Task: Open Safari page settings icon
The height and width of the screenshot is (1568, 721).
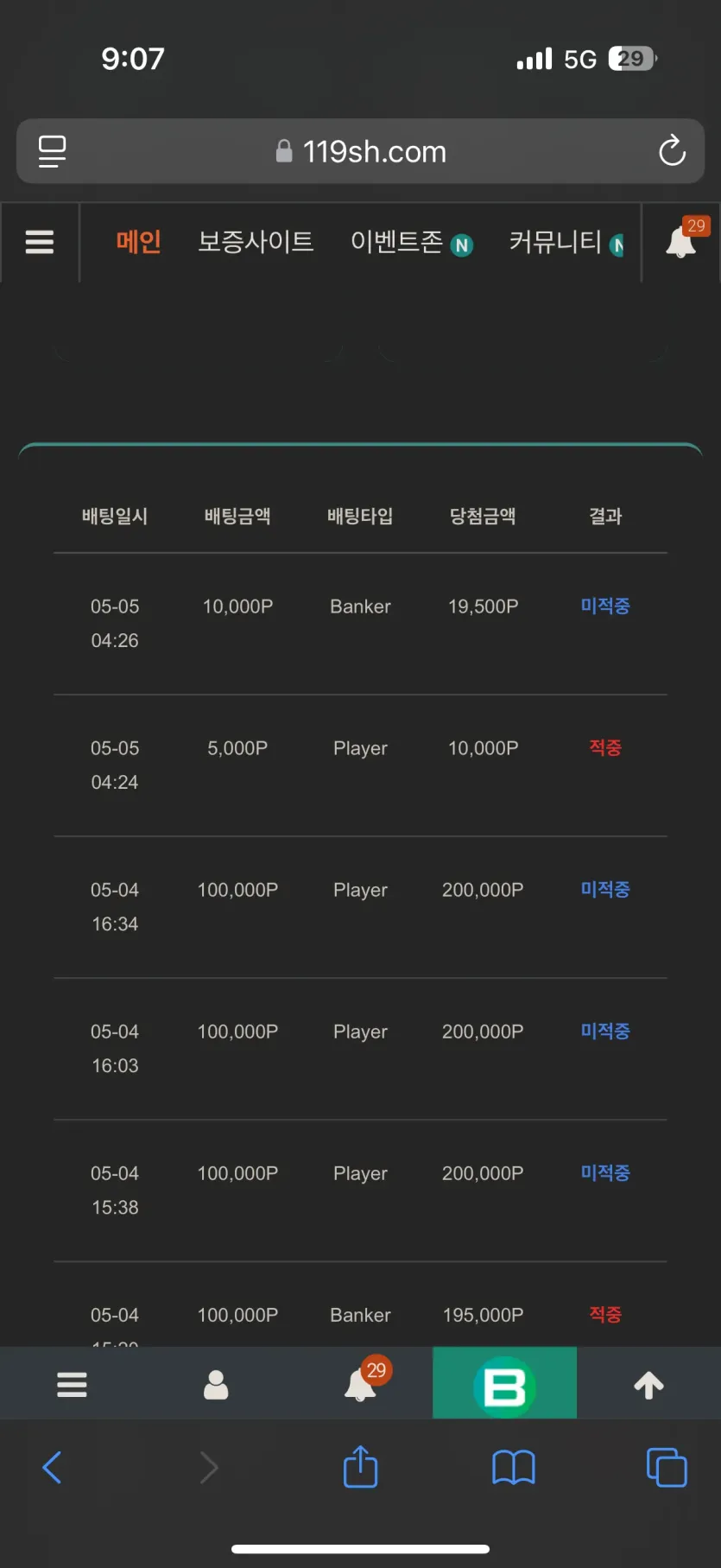Action: tap(53, 151)
